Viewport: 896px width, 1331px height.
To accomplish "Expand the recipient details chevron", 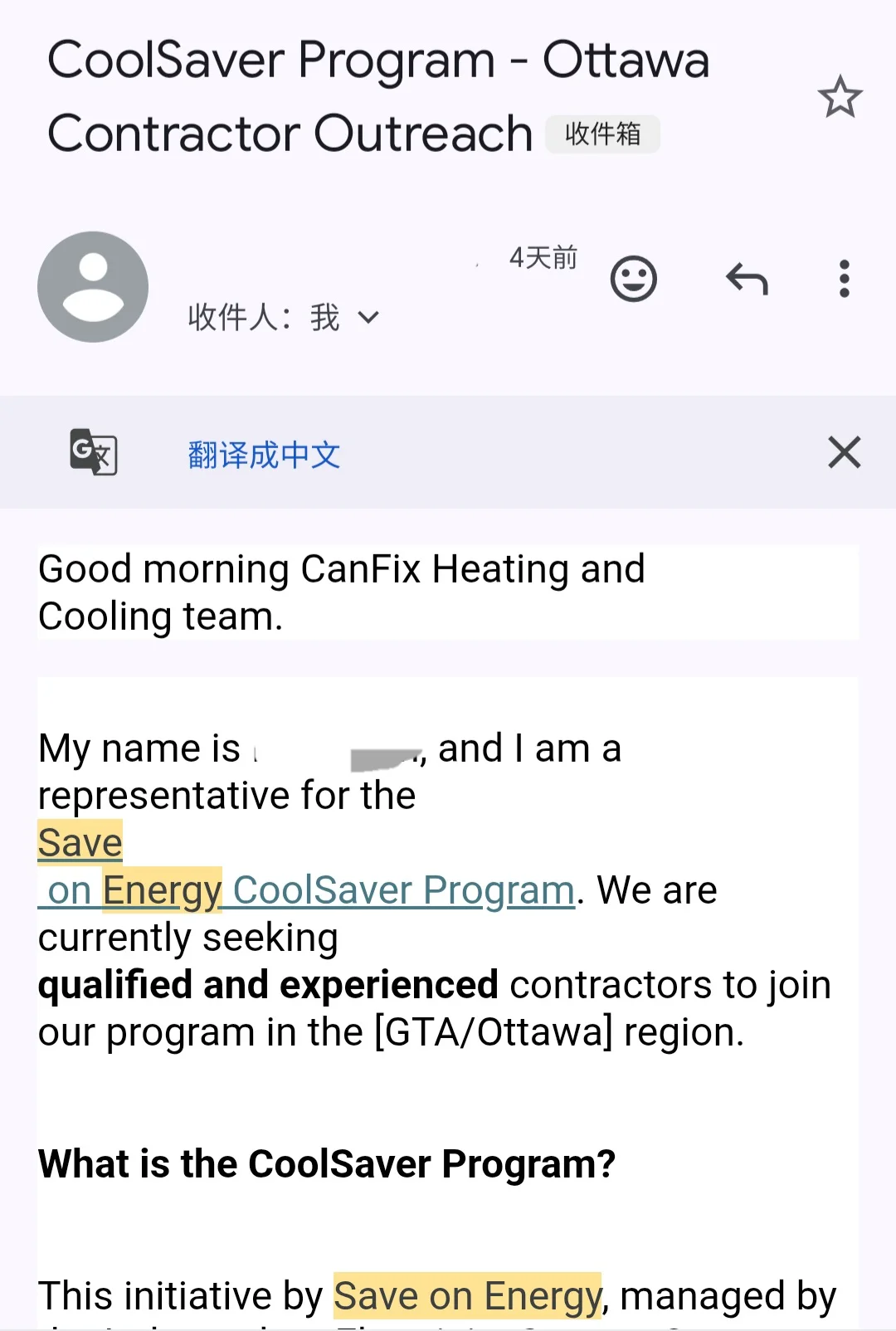I will pyautogui.click(x=368, y=317).
